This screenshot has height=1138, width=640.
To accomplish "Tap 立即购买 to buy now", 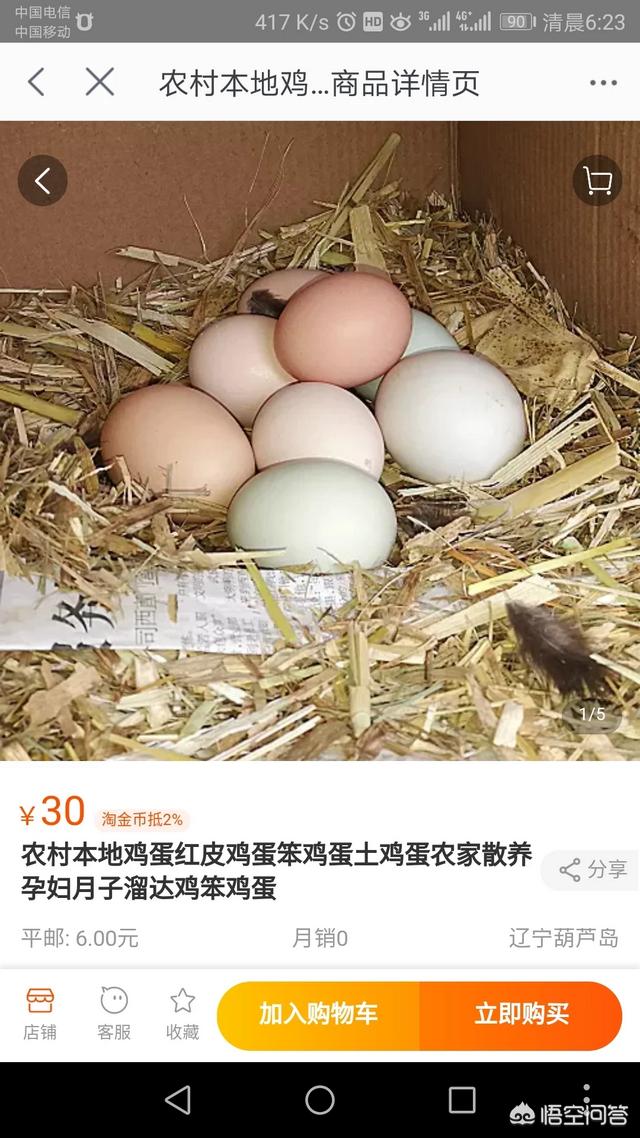I will click(x=521, y=1014).
